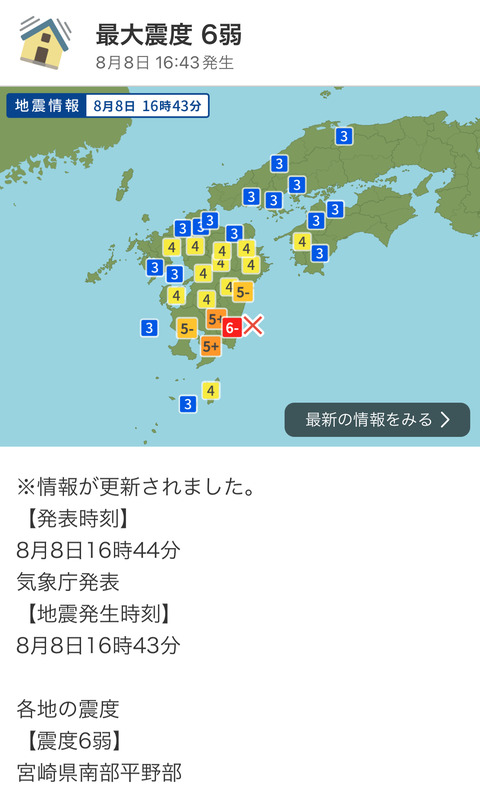Open the earthquake intensity map image
Image resolution: width=480 pixels, height=796 pixels.
240,266
